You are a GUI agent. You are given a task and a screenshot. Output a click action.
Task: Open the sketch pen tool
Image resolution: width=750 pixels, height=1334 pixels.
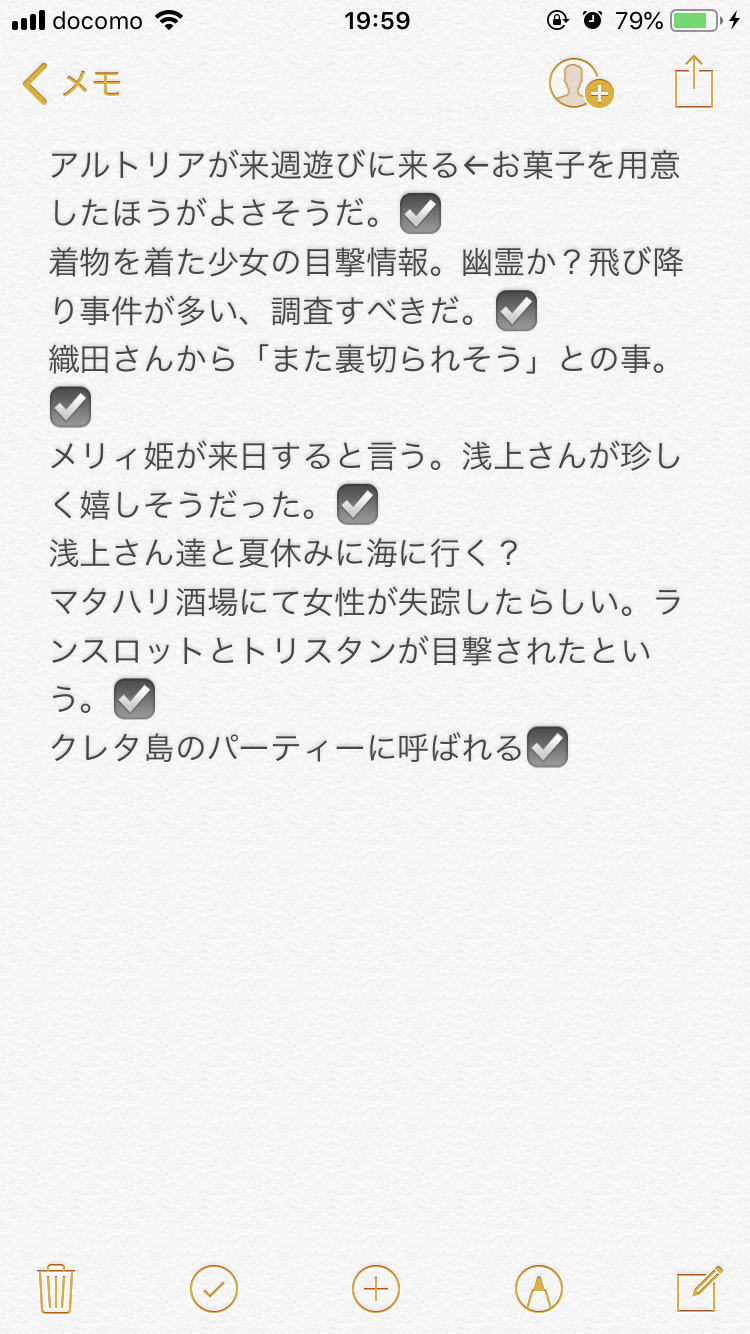[538, 1288]
